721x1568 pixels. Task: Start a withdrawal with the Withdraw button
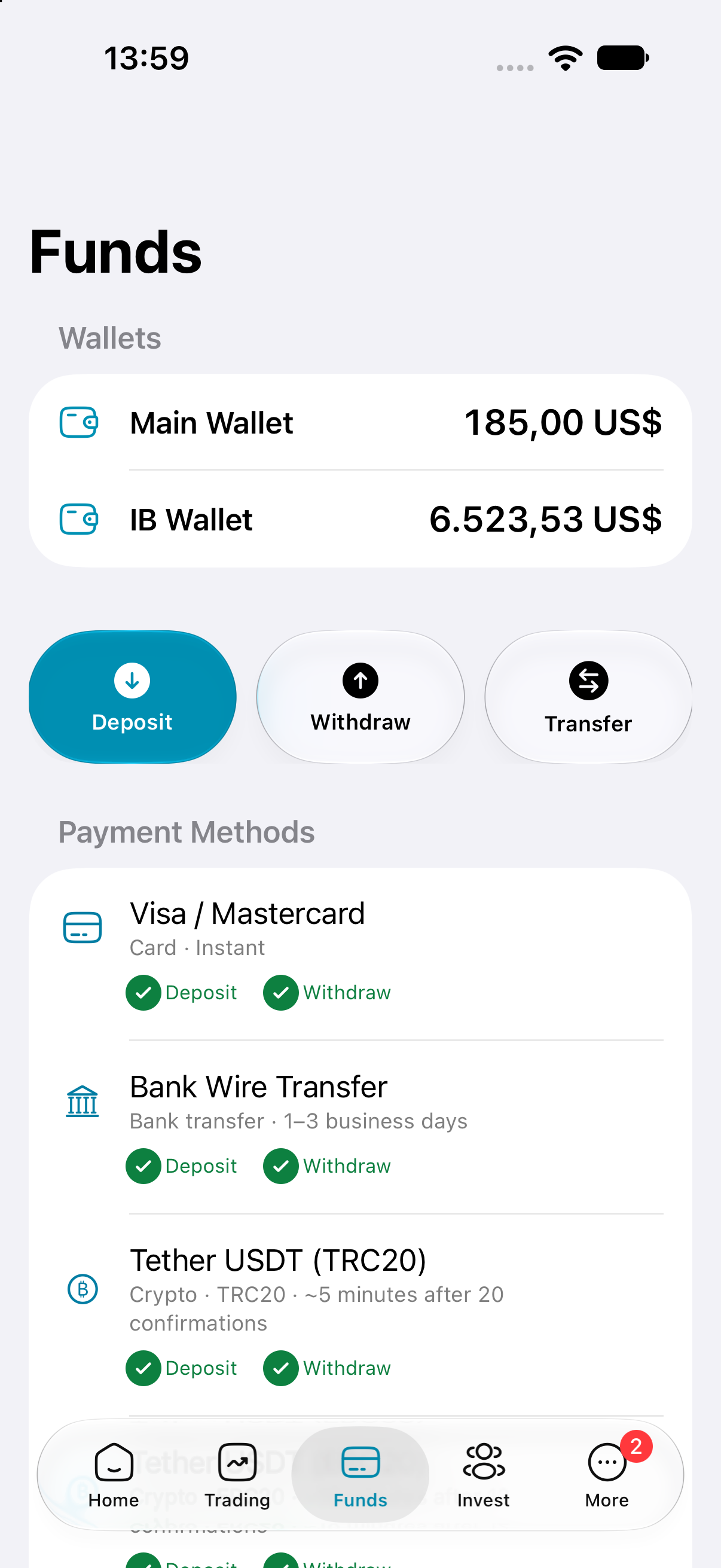pos(360,697)
